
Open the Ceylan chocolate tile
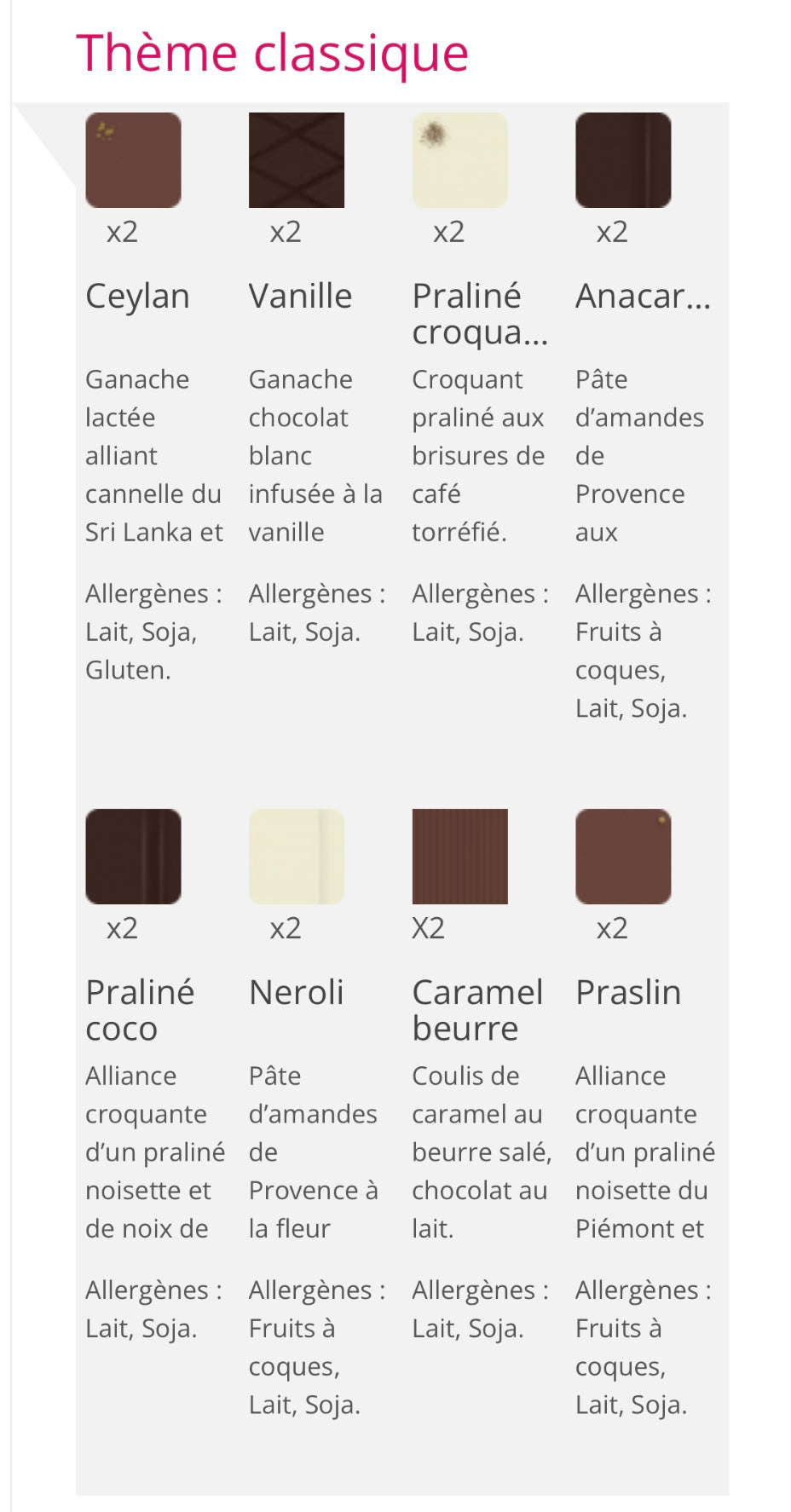click(133, 160)
